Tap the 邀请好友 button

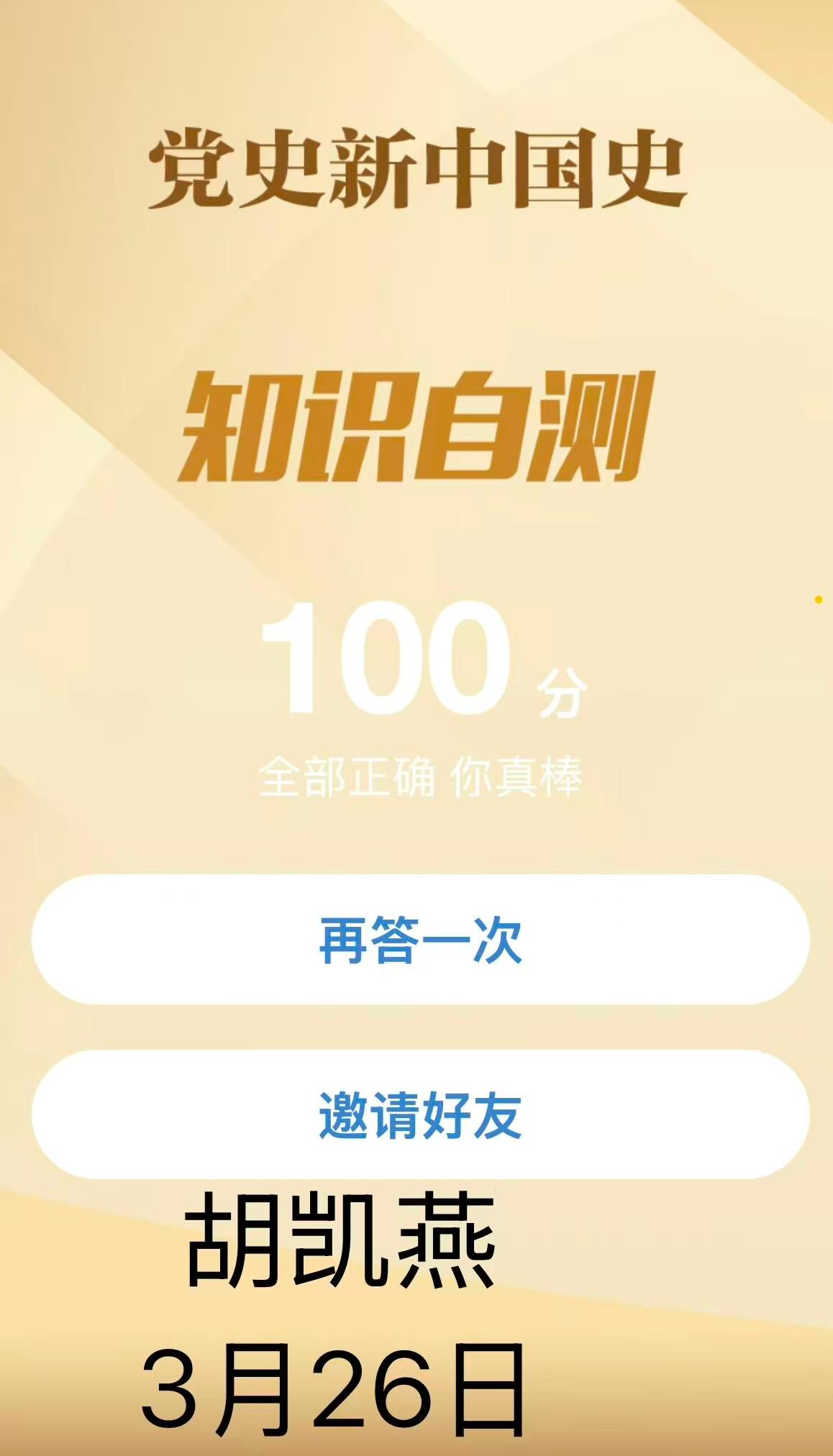tap(420, 1114)
